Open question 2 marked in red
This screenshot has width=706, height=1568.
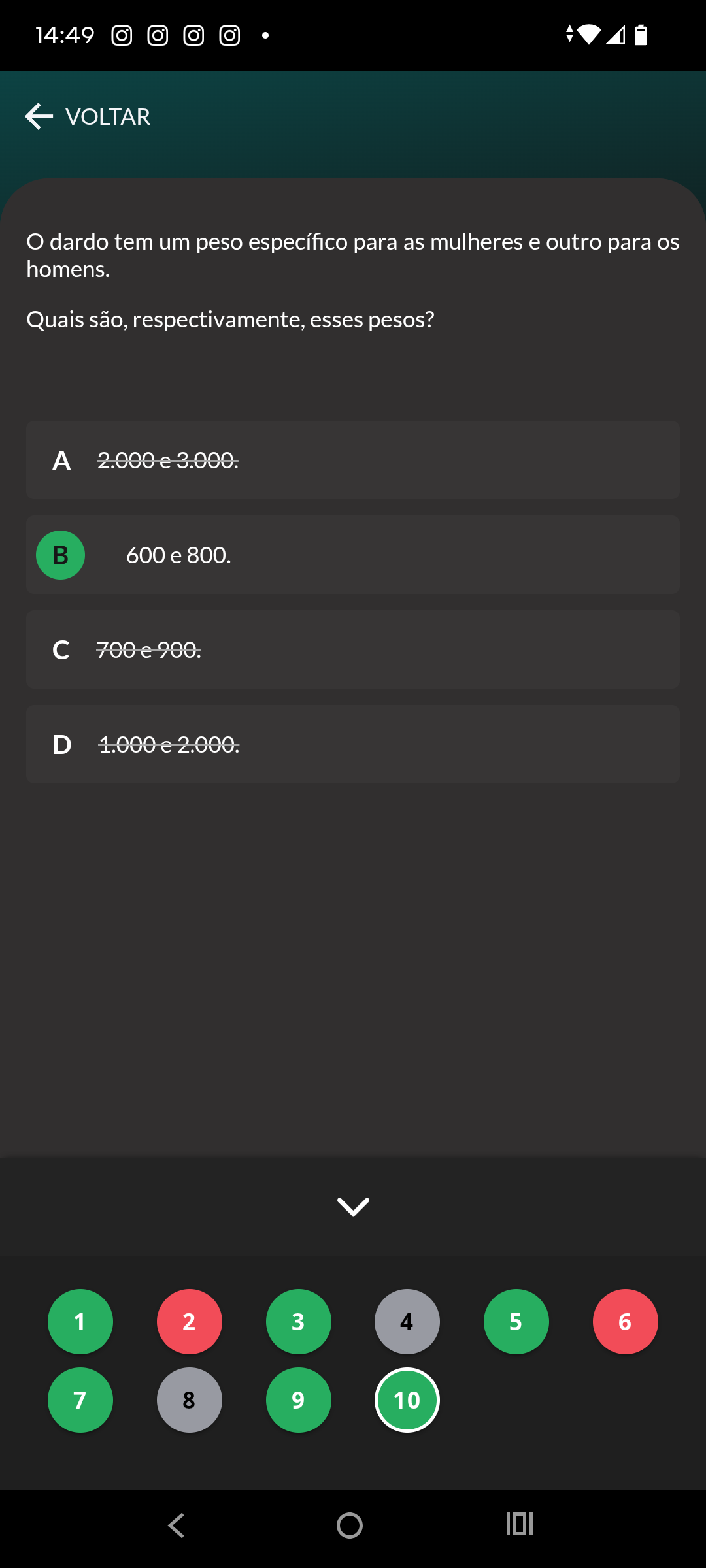(190, 1322)
